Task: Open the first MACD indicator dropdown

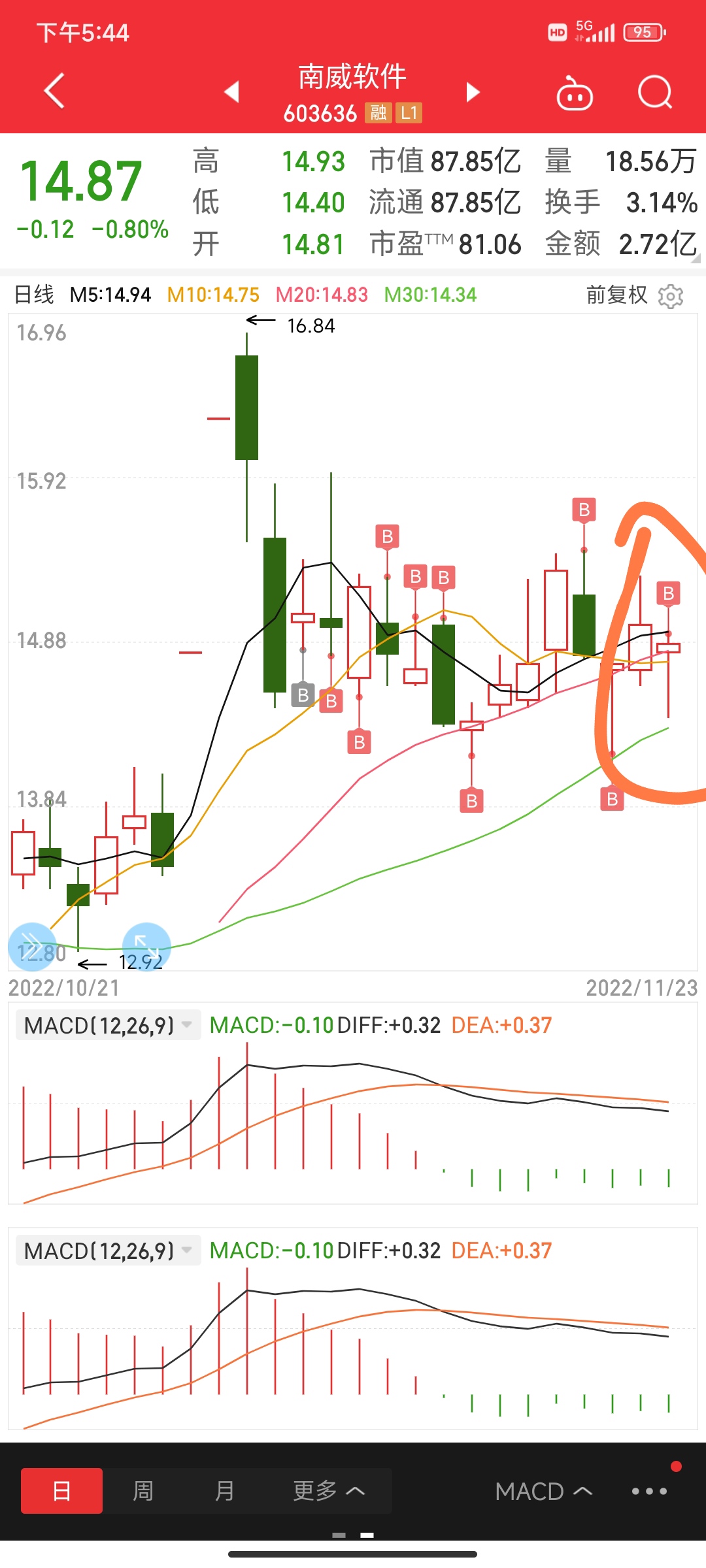Action: click(x=108, y=1024)
